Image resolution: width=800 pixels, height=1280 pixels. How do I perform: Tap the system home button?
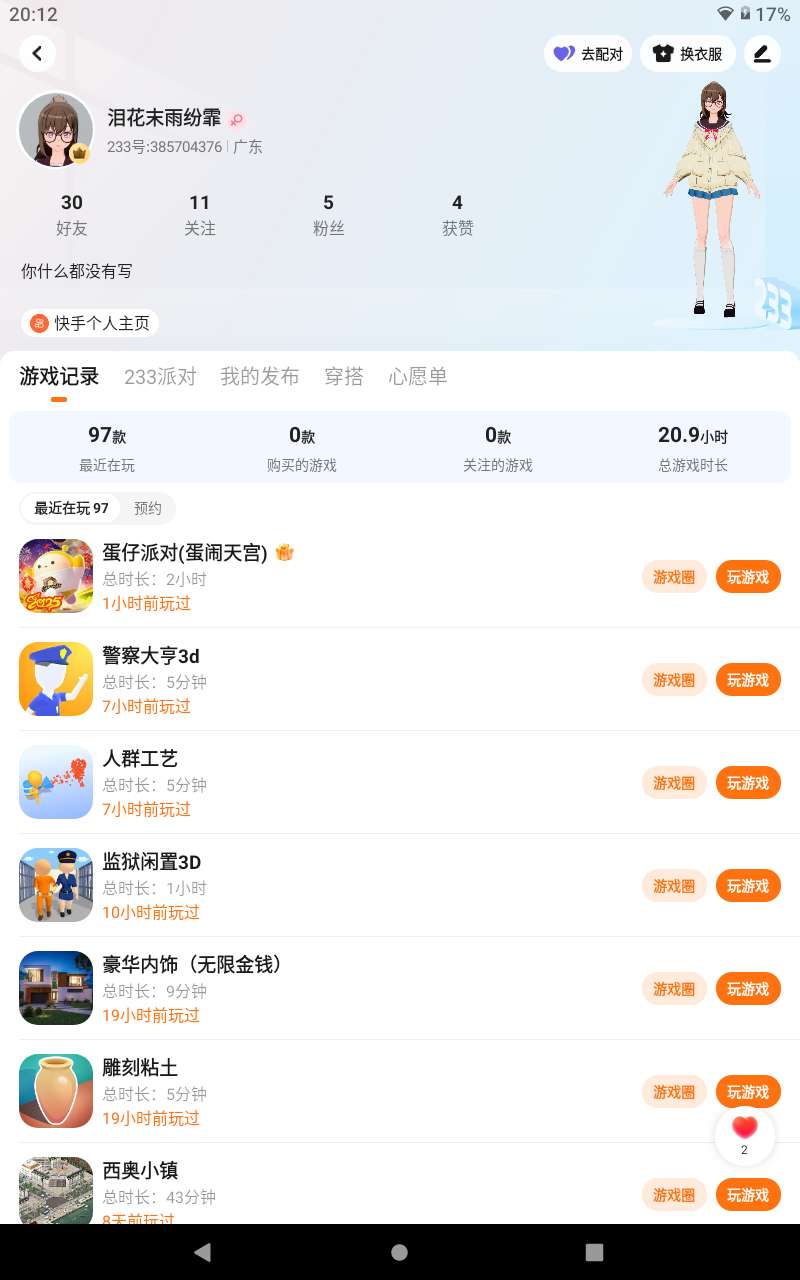click(399, 1252)
